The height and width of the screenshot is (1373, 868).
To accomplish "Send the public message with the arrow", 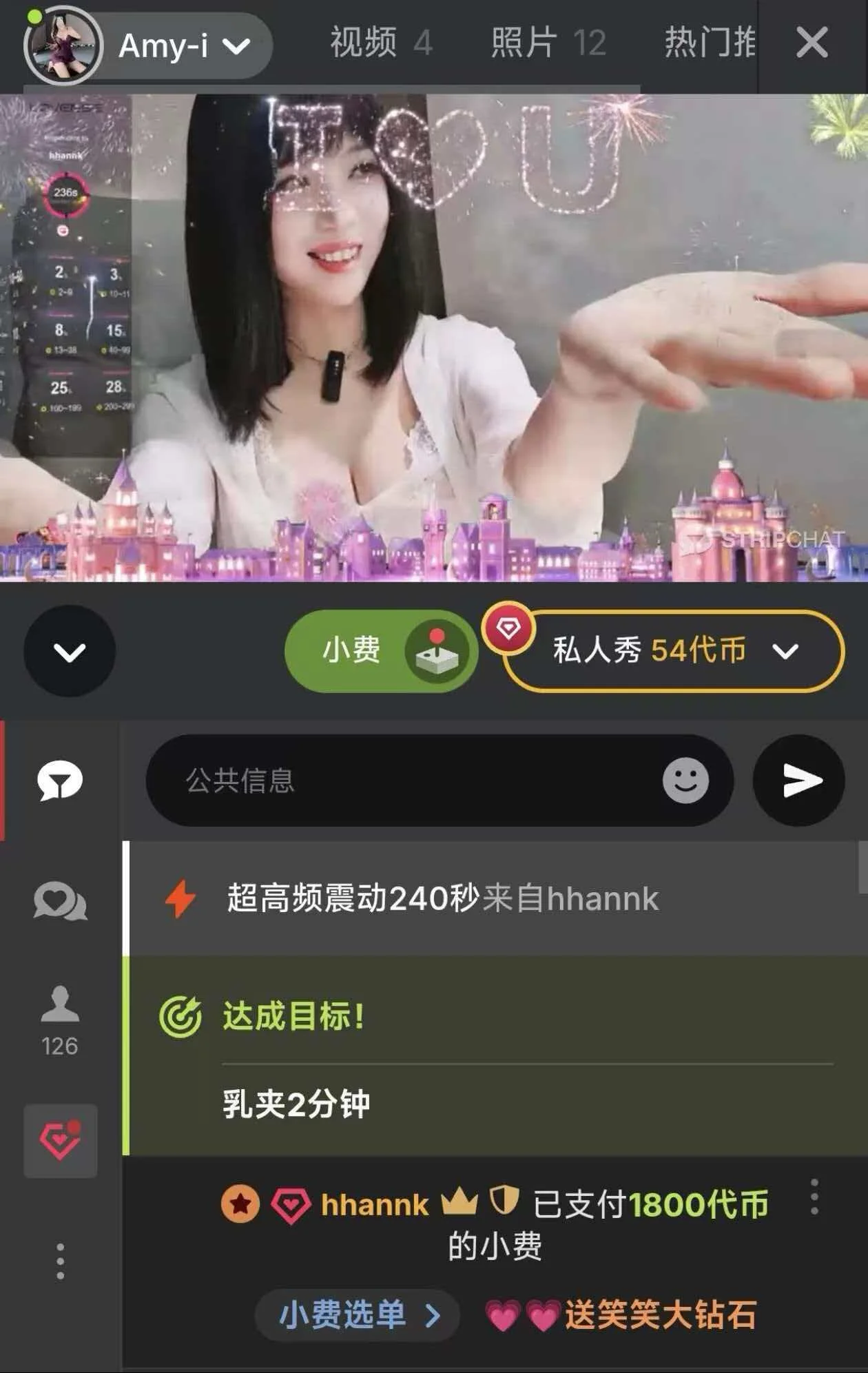I will click(x=799, y=780).
